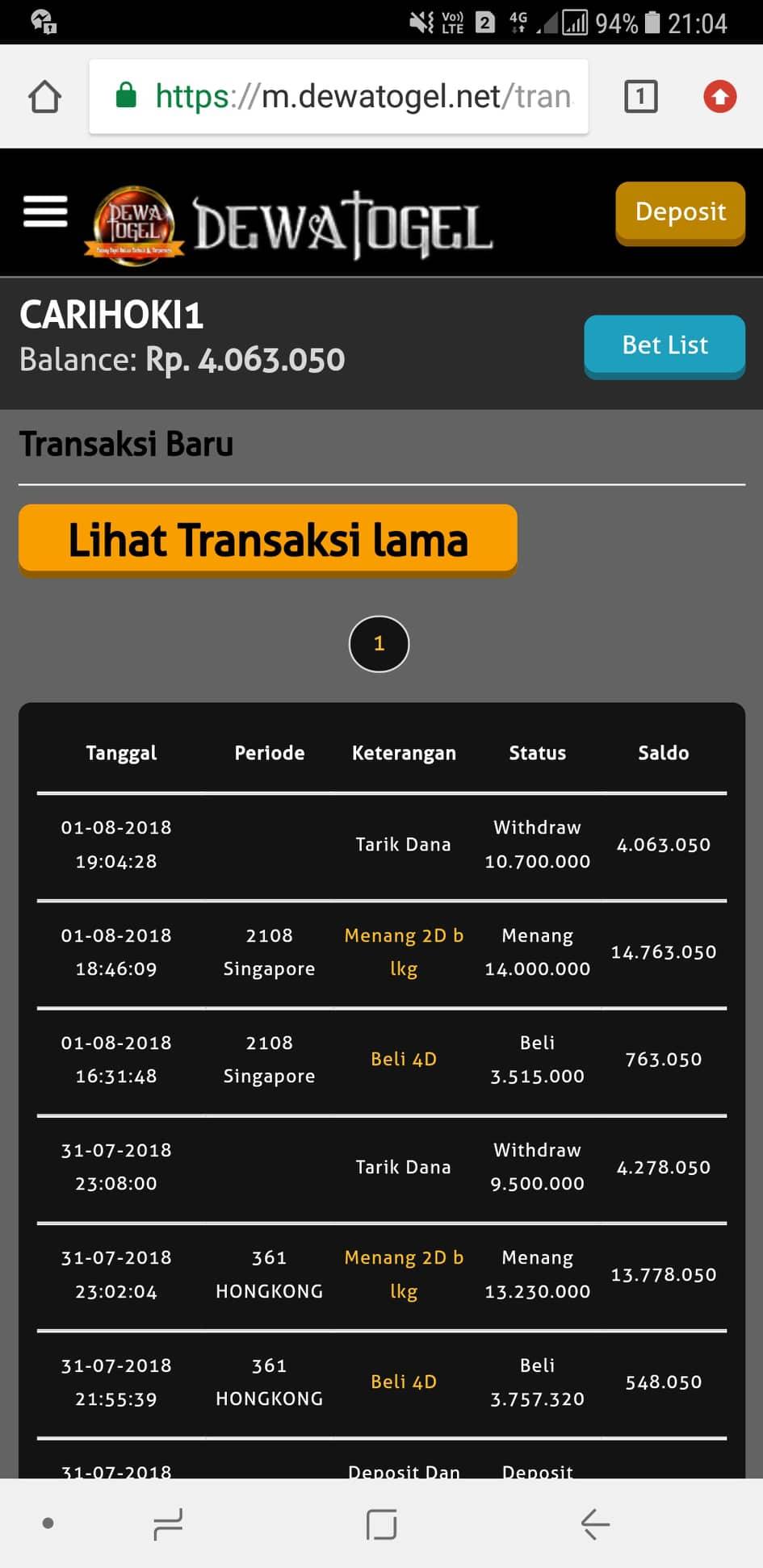The width and height of the screenshot is (763, 1568).
Task: Open recent apps from navigation bar
Action: tap(168, 1524)
